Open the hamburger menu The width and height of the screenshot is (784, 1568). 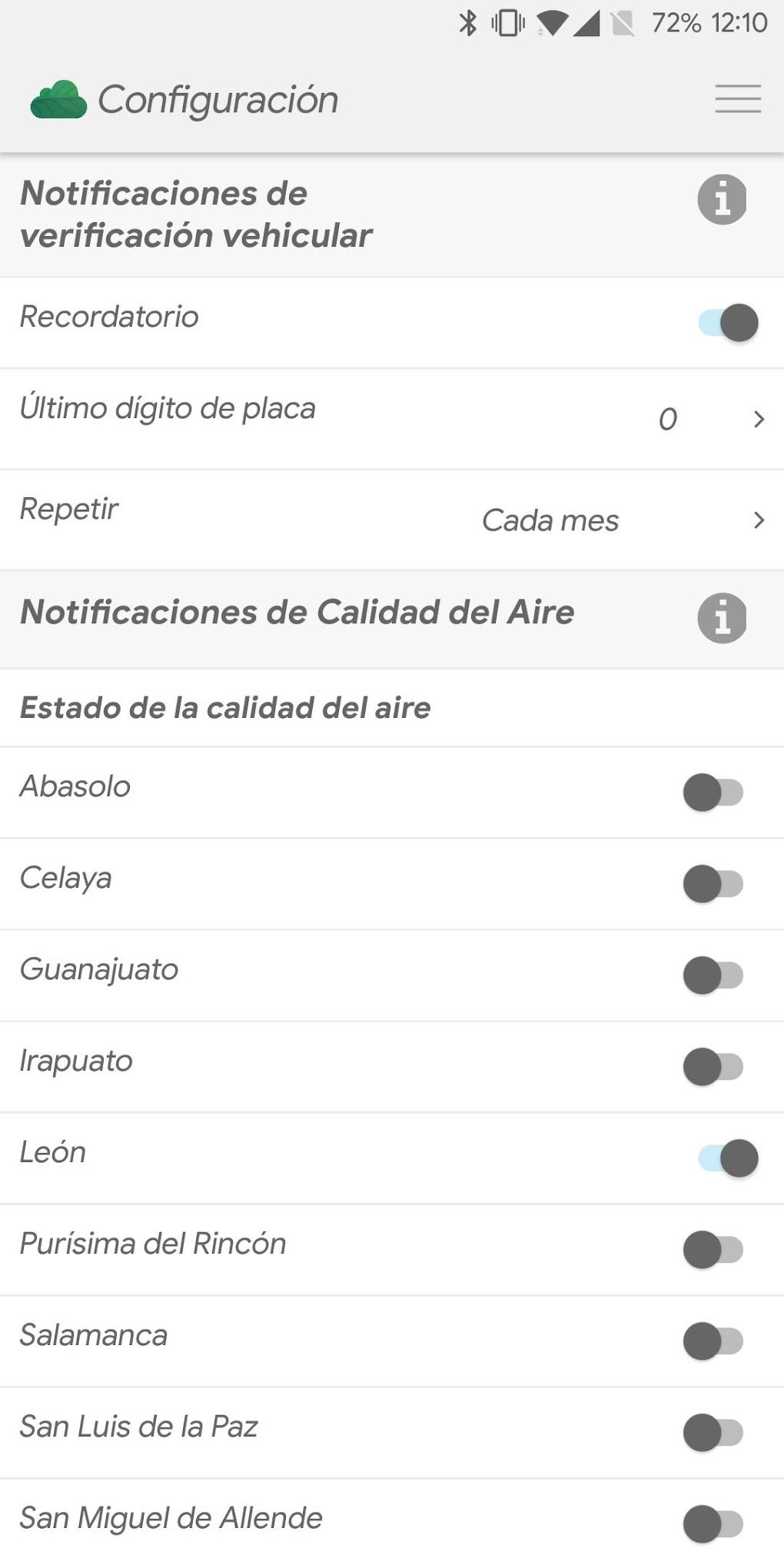click(737, 99)
